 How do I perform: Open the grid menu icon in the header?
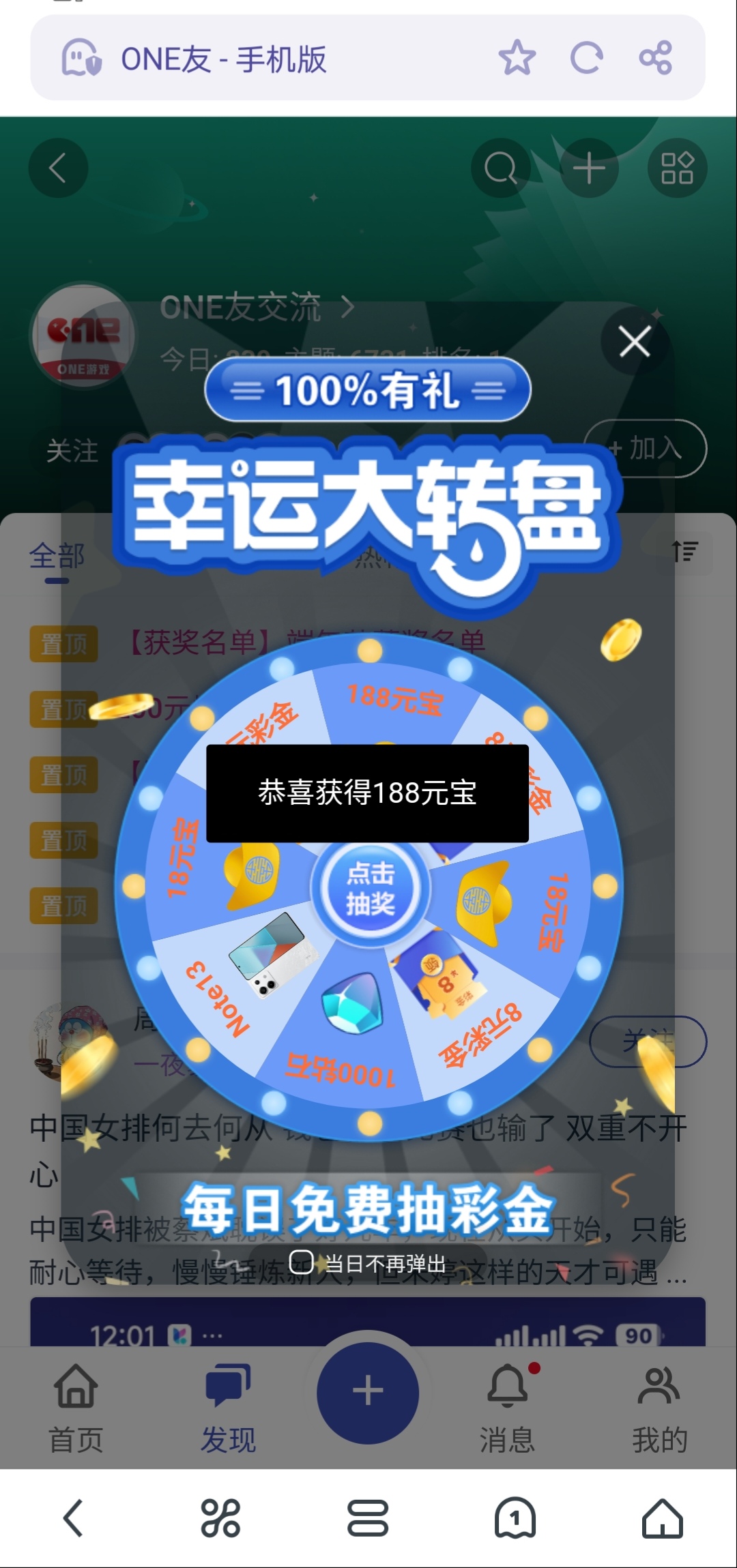click(x=677, y=168)
